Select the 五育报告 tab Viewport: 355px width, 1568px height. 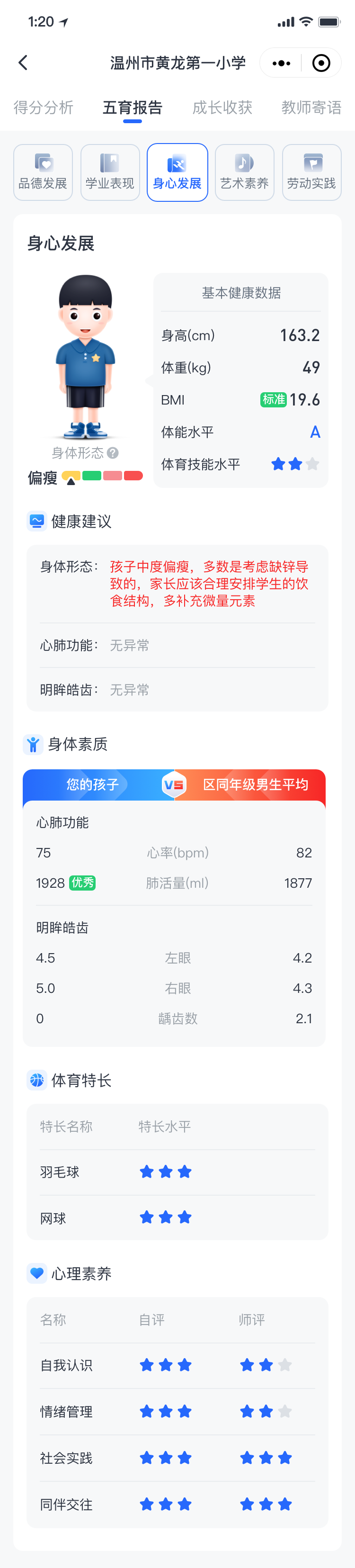coord(133,108)
